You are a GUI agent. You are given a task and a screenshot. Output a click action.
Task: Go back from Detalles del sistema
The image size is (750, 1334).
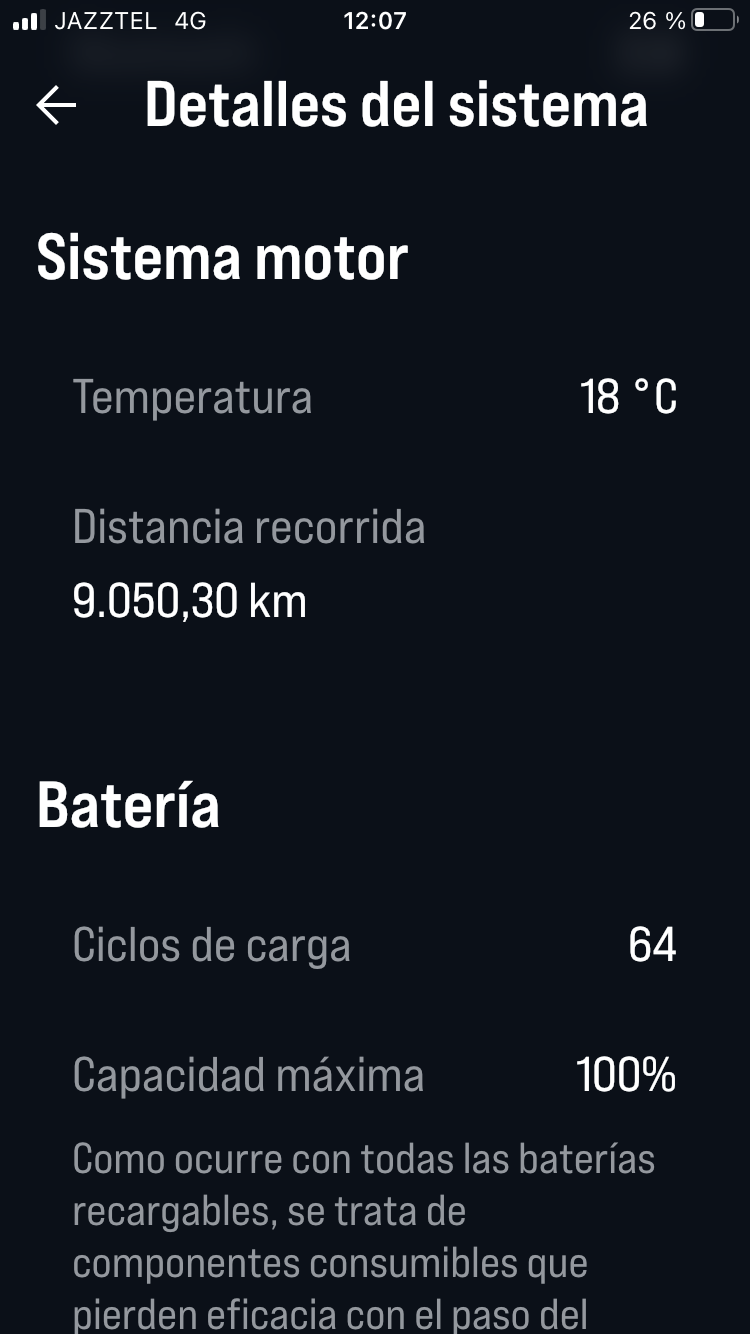click(56, 105)
